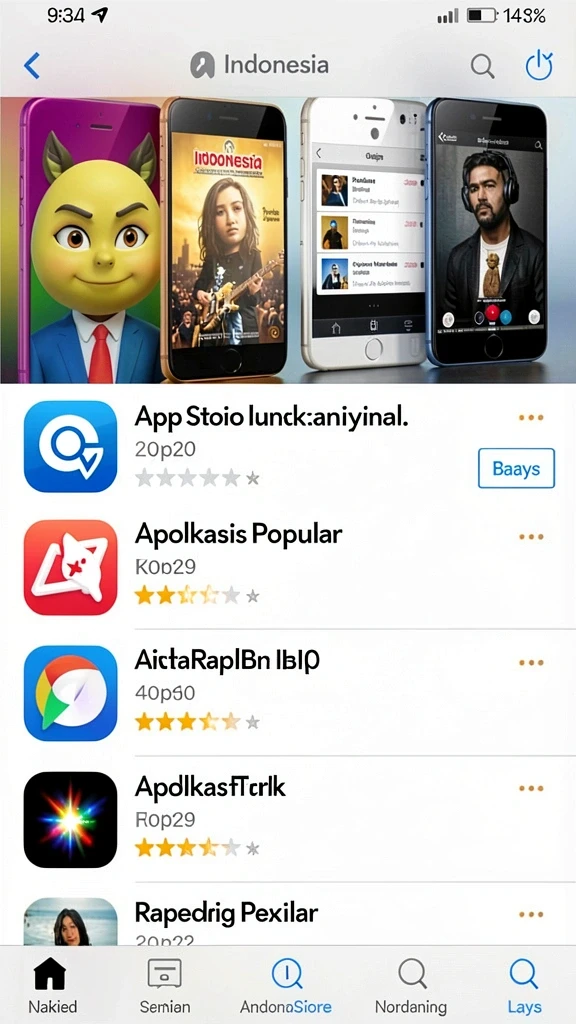
Task: Open Apolkasis Popular app row
Action: (288, 567)
